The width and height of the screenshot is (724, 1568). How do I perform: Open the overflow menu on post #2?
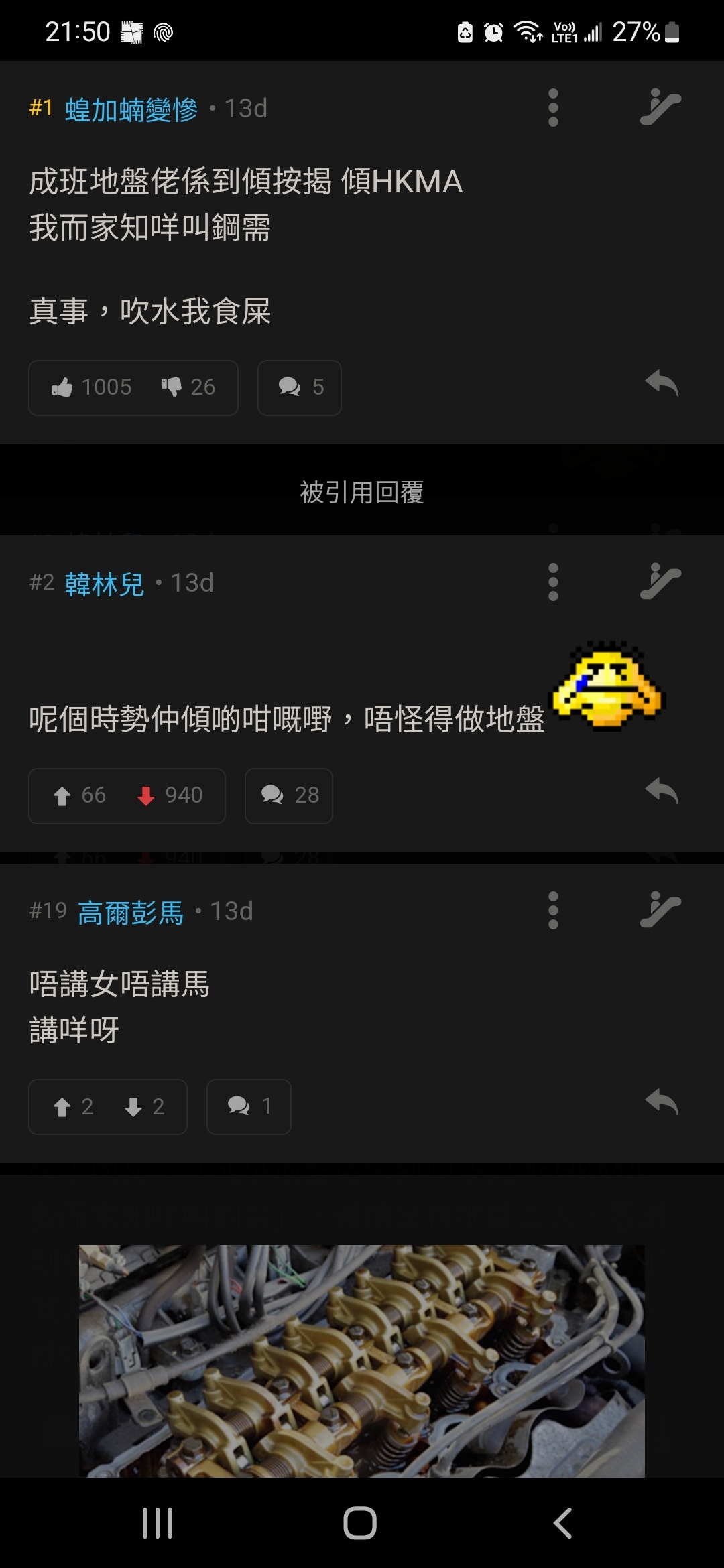(553, 582)
